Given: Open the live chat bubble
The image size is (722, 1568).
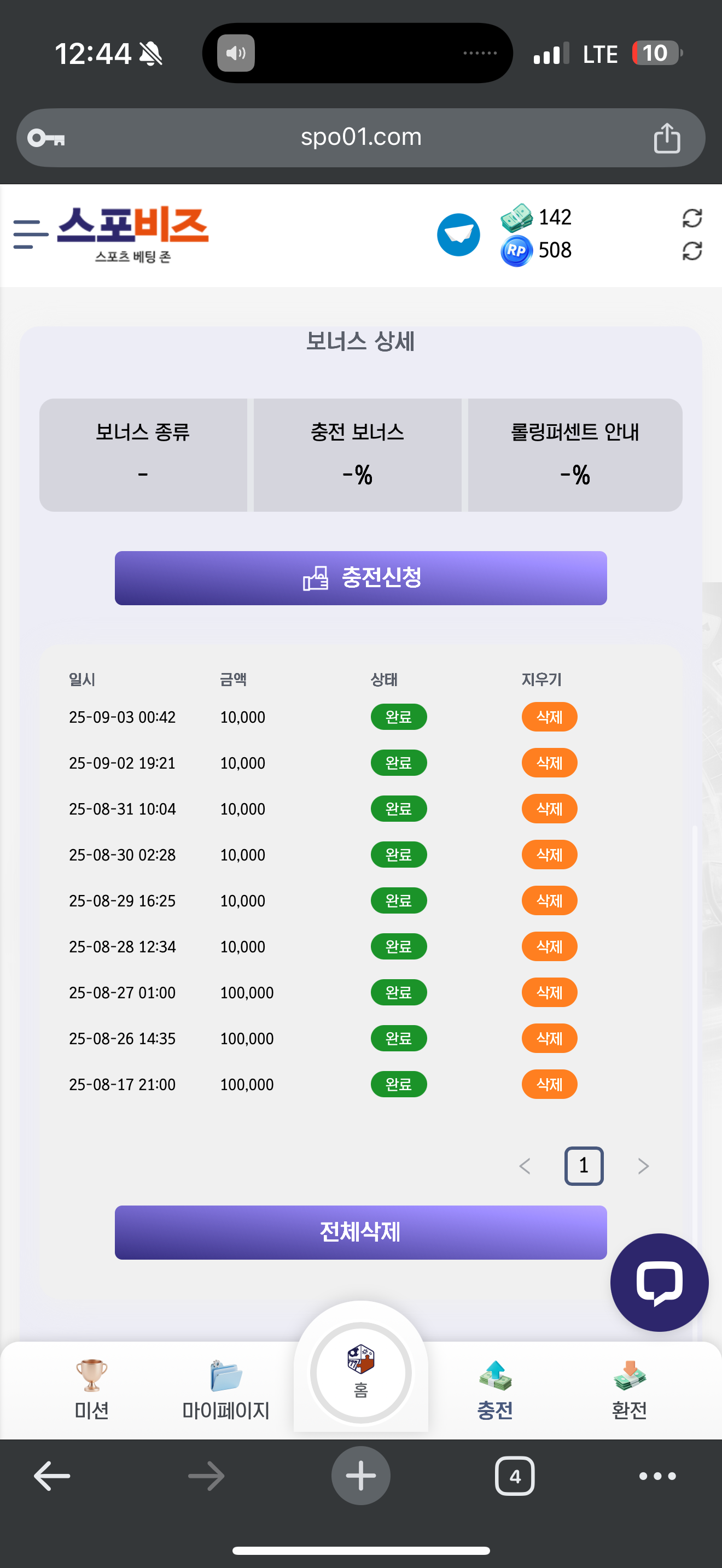Looking at the screenshot, I should coord(659,1282).
